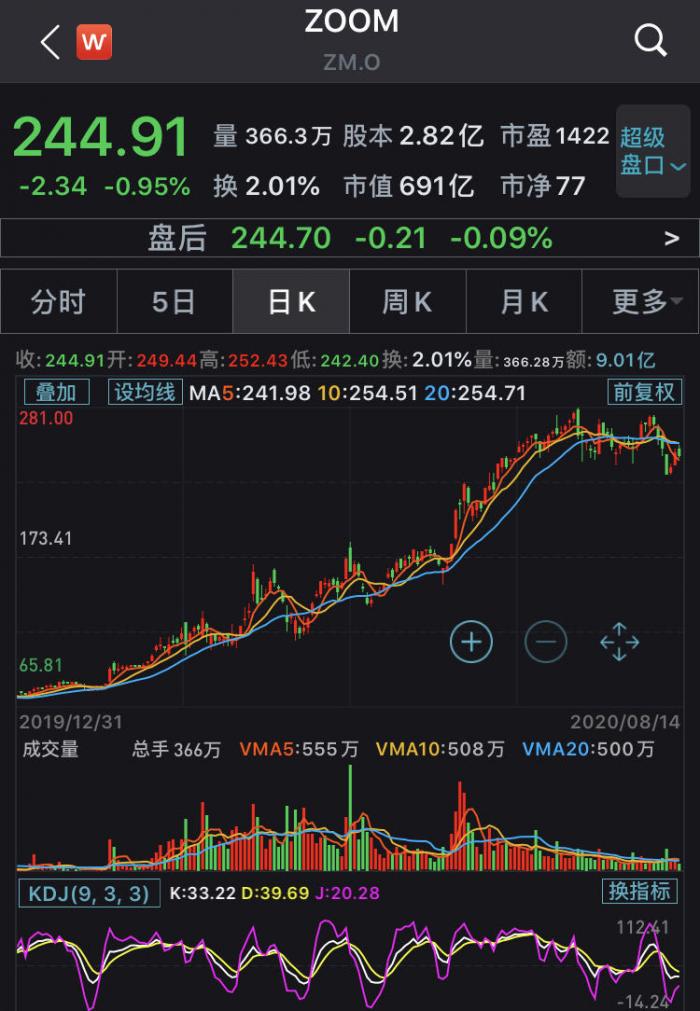Viewport: 700px width, 1011px height.
Task: Switch to the 周K chart tab
Action: pos(407,301)
